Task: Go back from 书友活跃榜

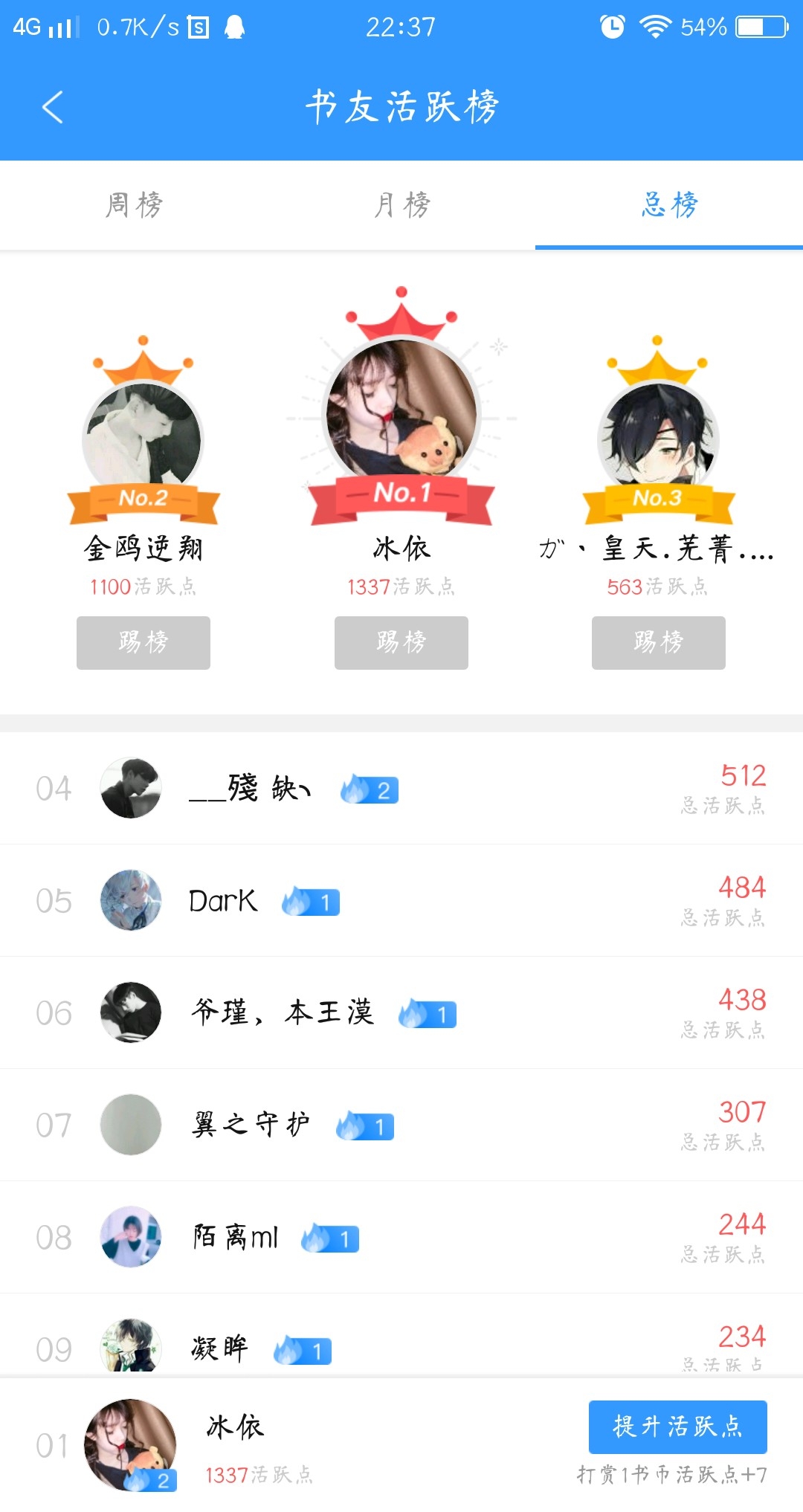Action: [52, 107]
